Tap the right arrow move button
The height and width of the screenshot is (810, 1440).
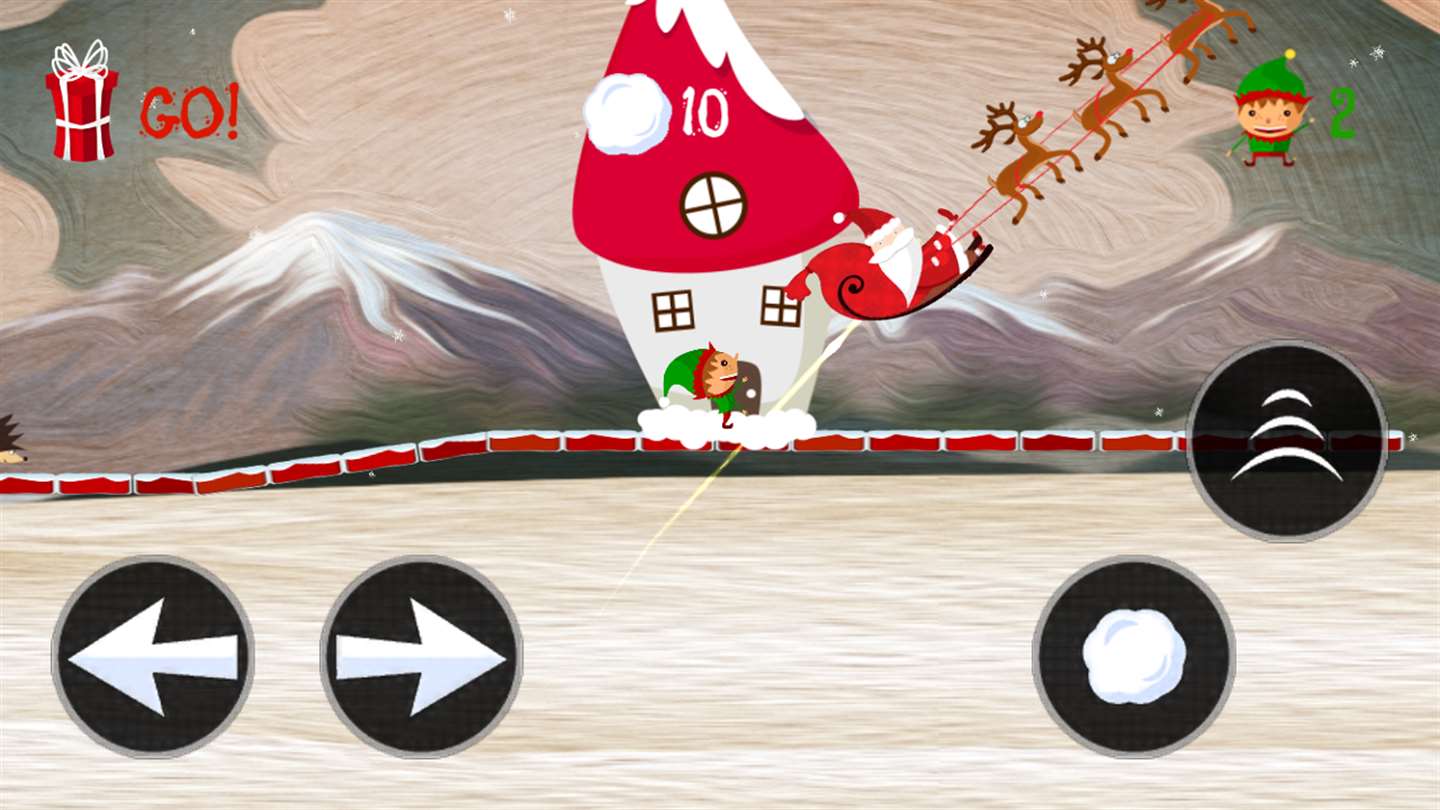[x=421, y=656]
